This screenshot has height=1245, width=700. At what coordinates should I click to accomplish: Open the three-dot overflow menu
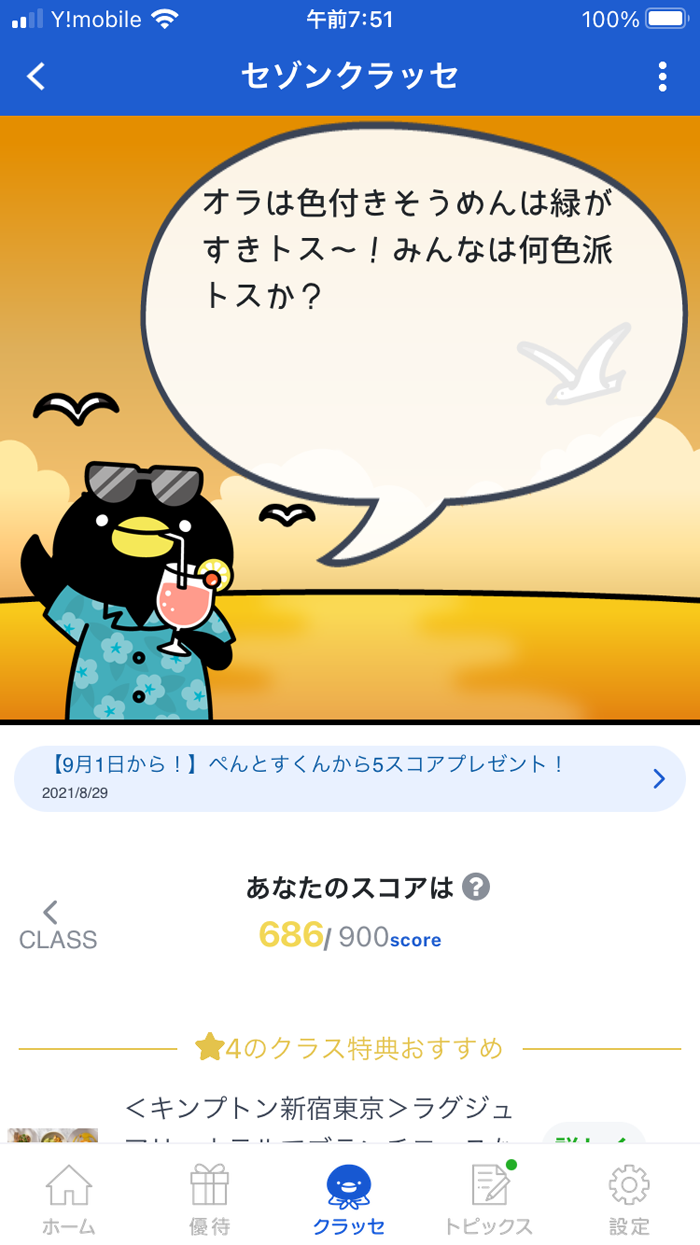pyautogui.click(x=662, y=76)
